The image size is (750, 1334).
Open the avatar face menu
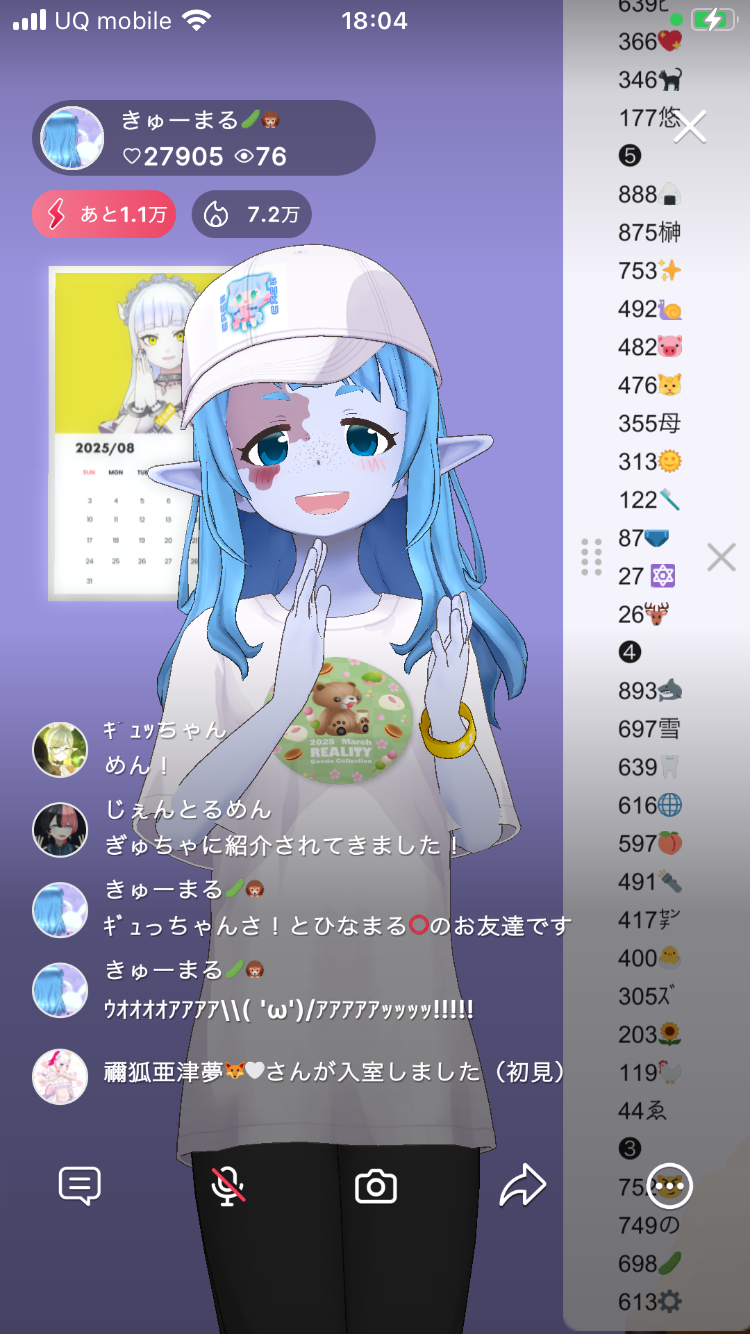(670, 1187)
